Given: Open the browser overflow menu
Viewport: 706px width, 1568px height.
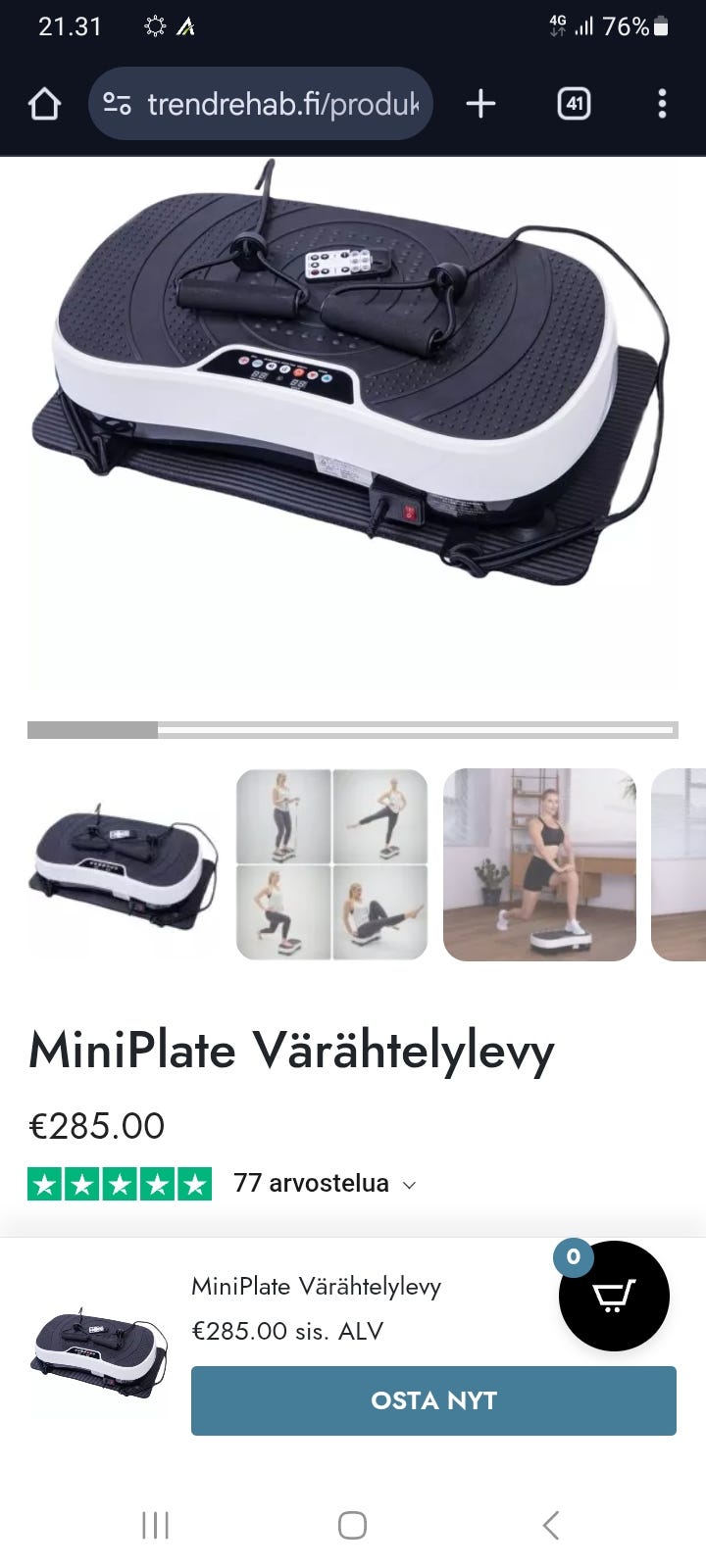Looking at the screenshot, I should [x=663, y=104].
